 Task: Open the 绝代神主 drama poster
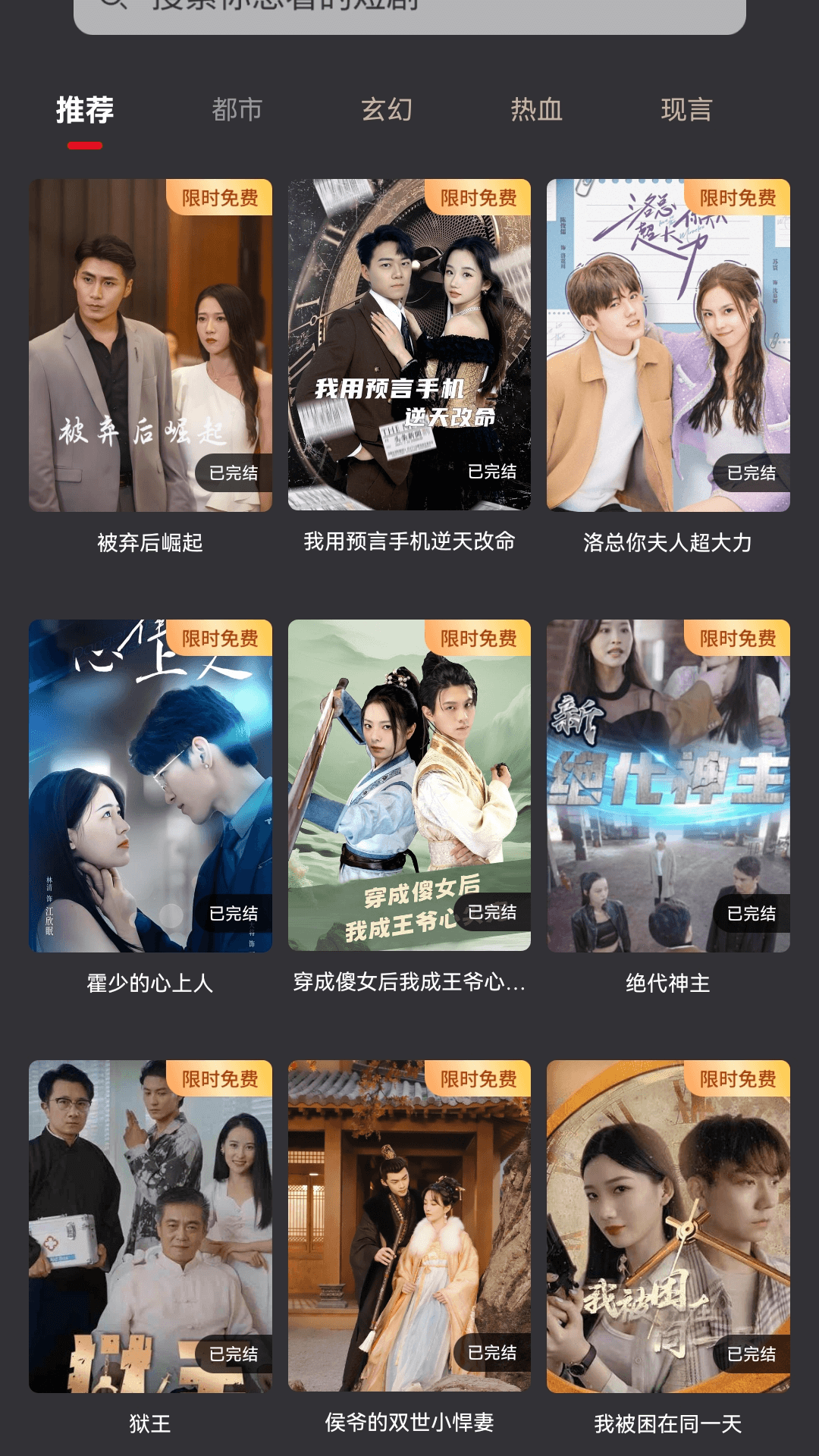pos(667,785)
